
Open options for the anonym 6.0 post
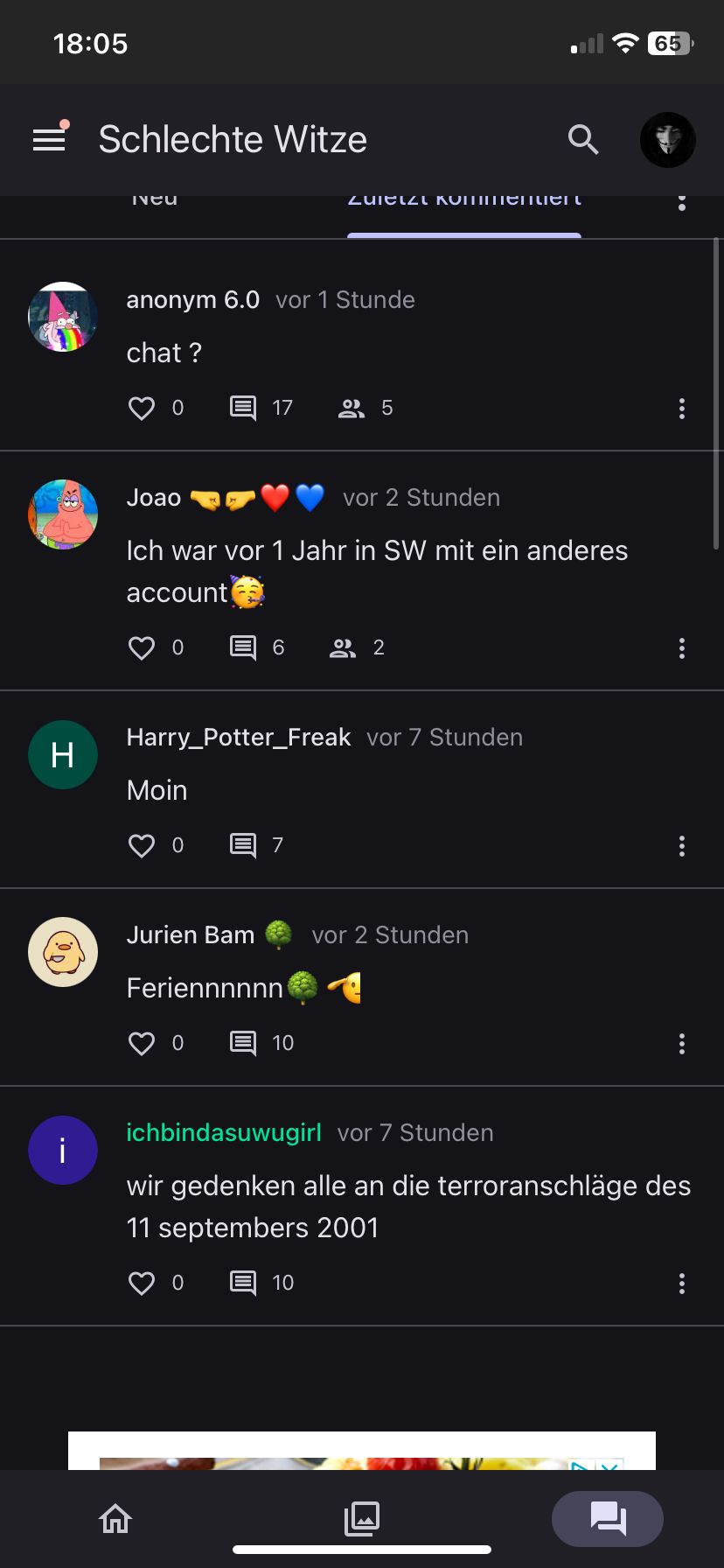tap(682, 408)
